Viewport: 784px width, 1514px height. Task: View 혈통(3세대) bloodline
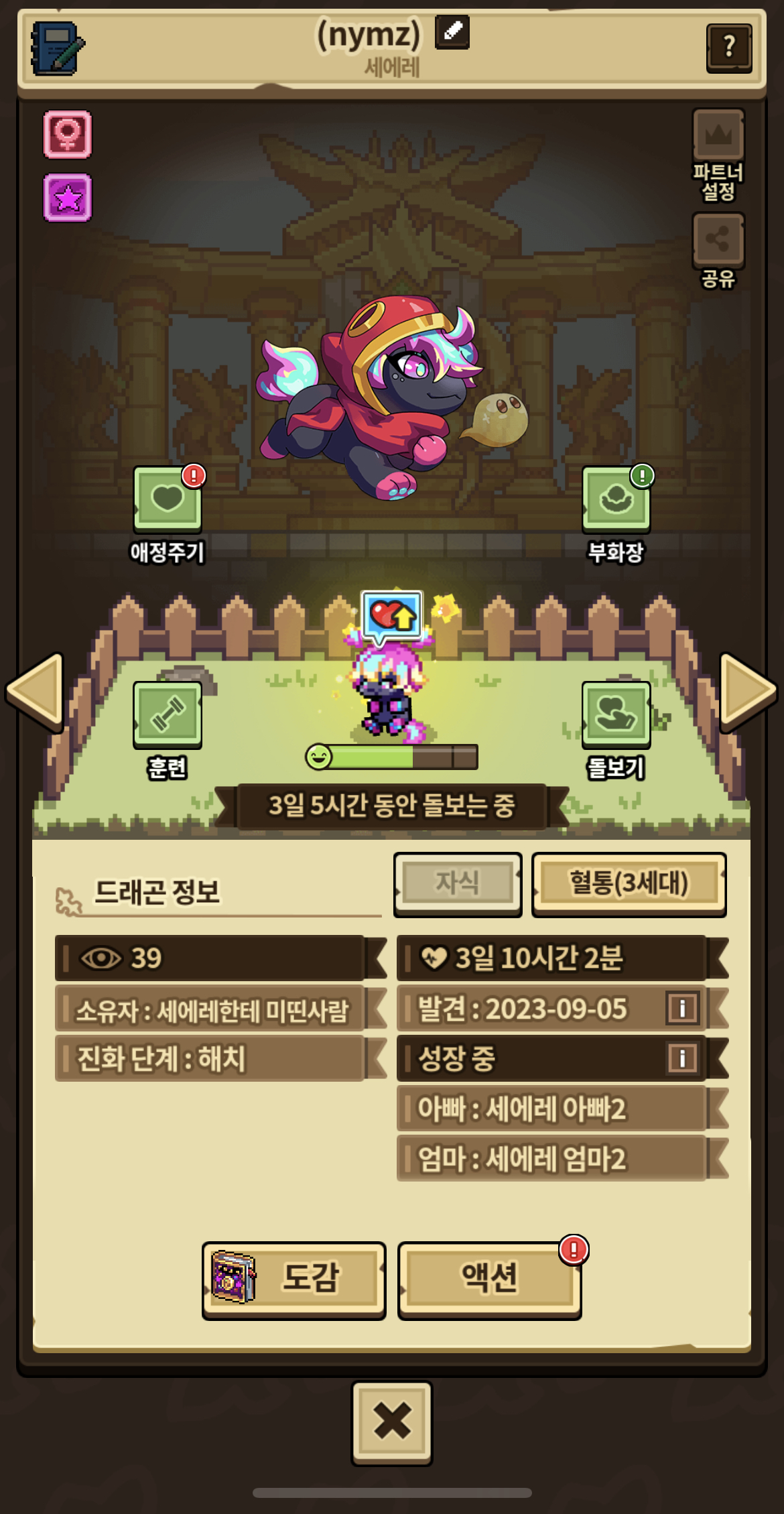pos(629,883)
